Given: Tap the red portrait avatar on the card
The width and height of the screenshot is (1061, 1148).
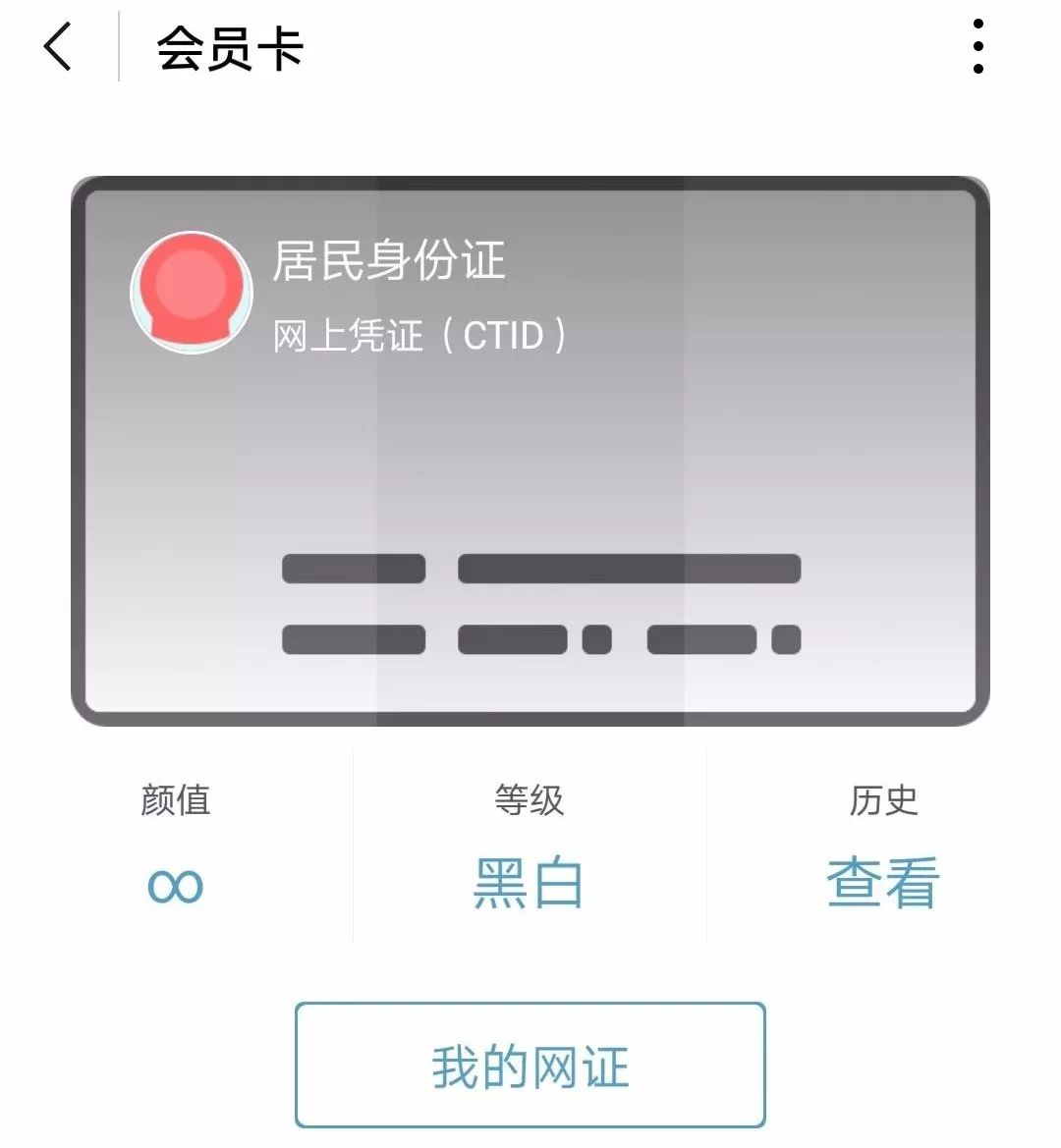Looking at the screenshot, I should pyautogui.click(x=192, y=291).
